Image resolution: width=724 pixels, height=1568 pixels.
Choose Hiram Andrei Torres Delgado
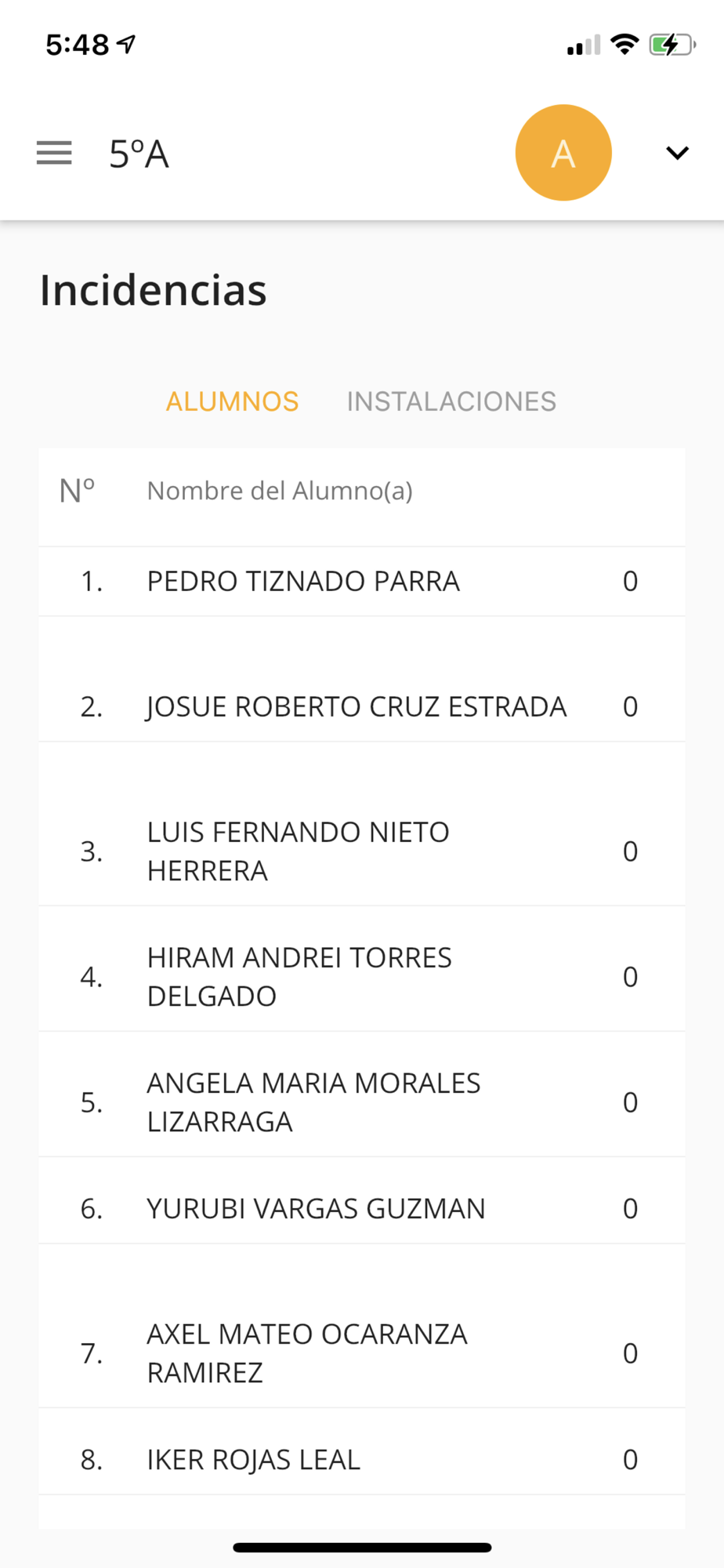click(362, 970)
